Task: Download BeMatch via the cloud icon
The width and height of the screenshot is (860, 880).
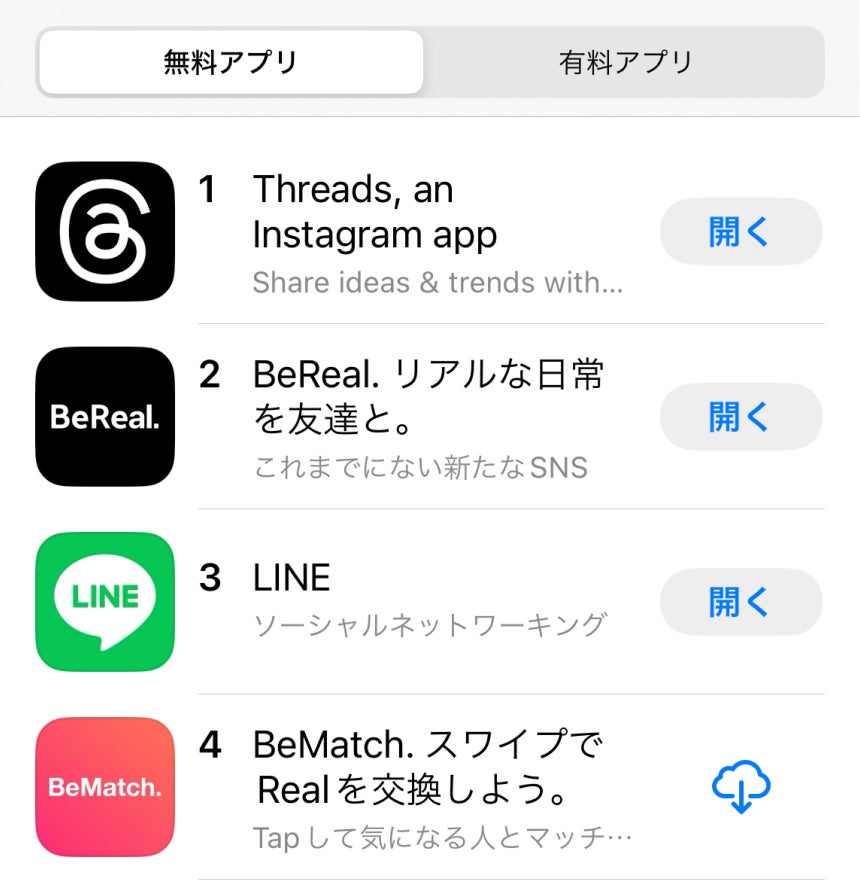Action: point(740,787)
